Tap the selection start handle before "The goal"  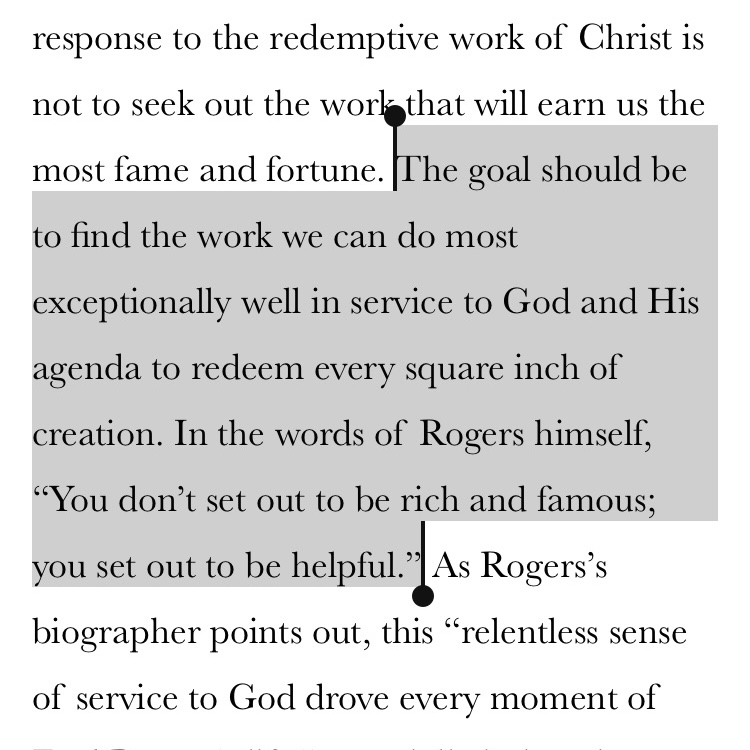click(x=395, y=117)
